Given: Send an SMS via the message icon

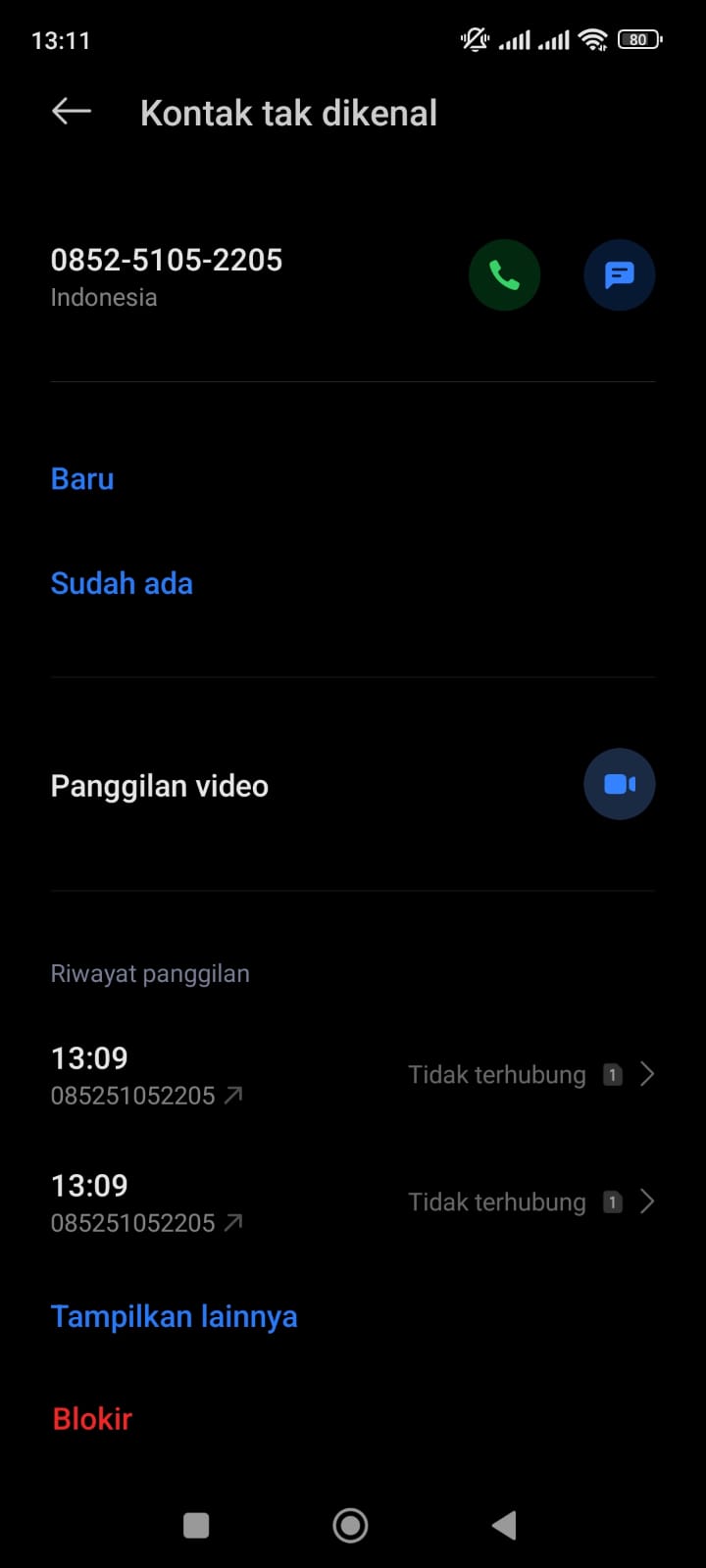Looking at the screenshot, I should point(619,274).
